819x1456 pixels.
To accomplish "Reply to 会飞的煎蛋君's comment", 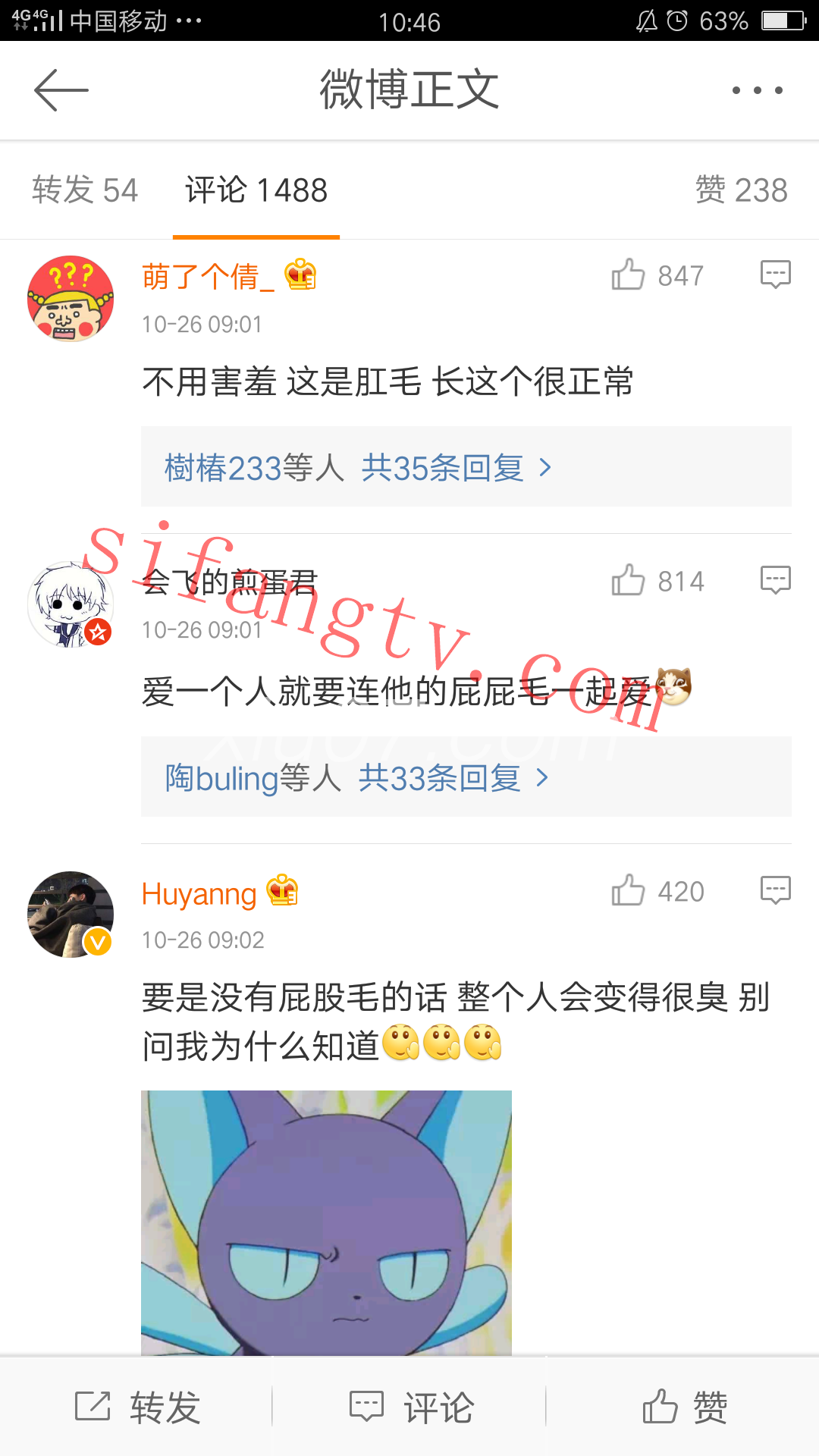I will 775,581.
